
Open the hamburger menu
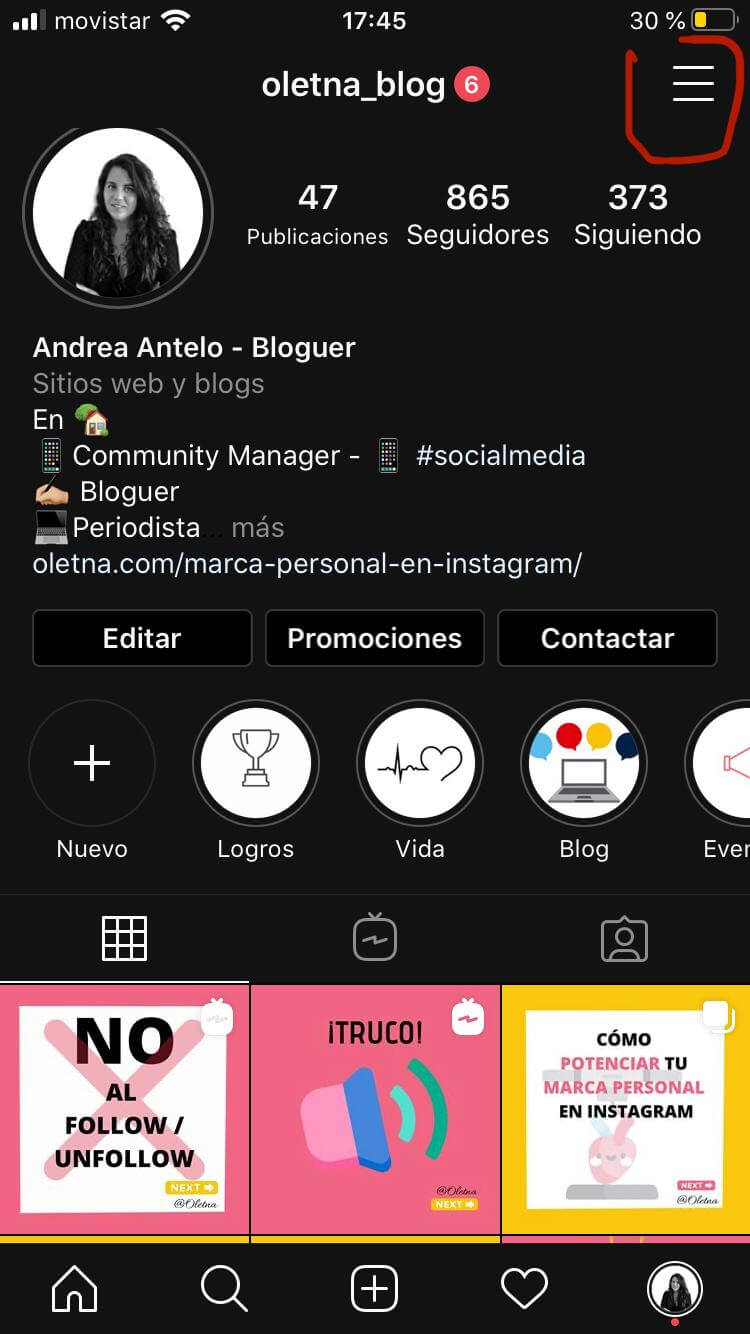point(692,84)
